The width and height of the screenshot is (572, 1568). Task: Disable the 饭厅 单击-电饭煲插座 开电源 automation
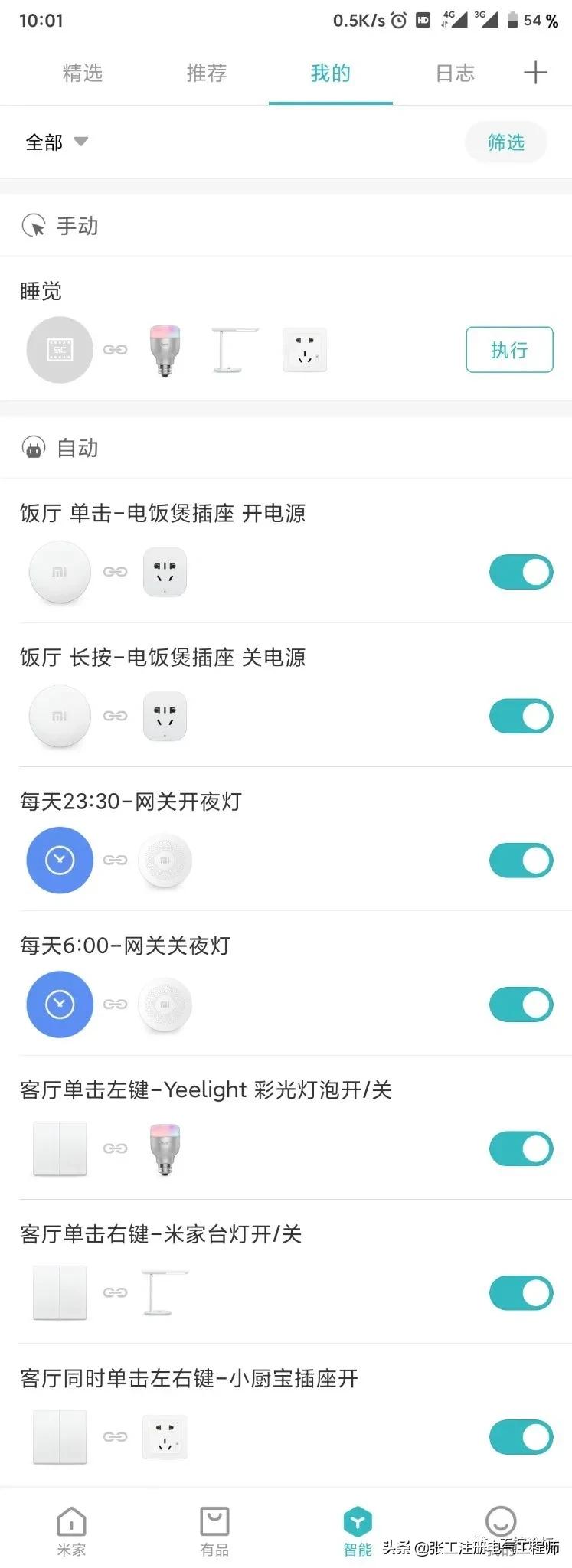(521, 572)
